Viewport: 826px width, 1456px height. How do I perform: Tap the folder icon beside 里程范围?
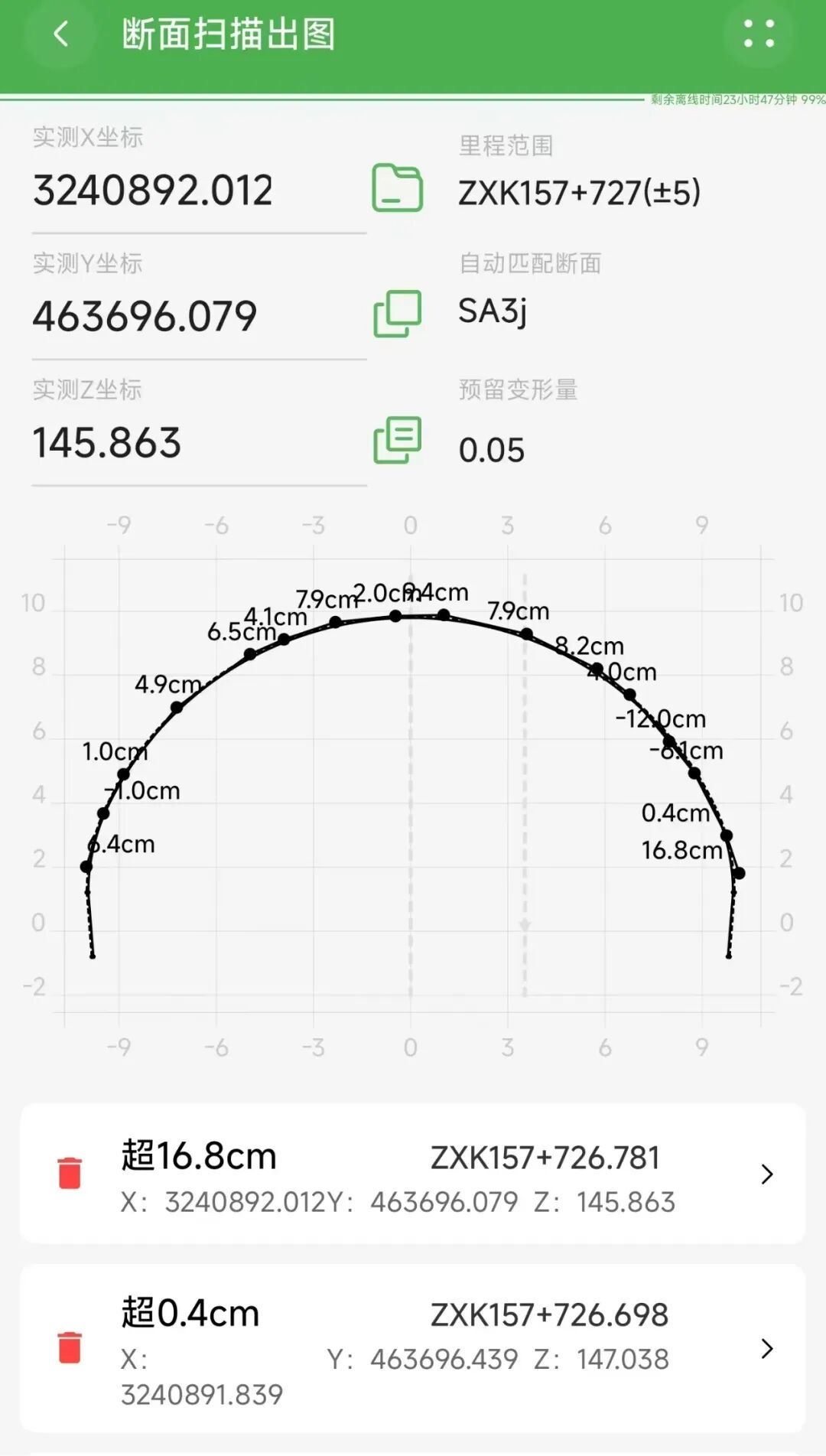click(x=397, y=187)
